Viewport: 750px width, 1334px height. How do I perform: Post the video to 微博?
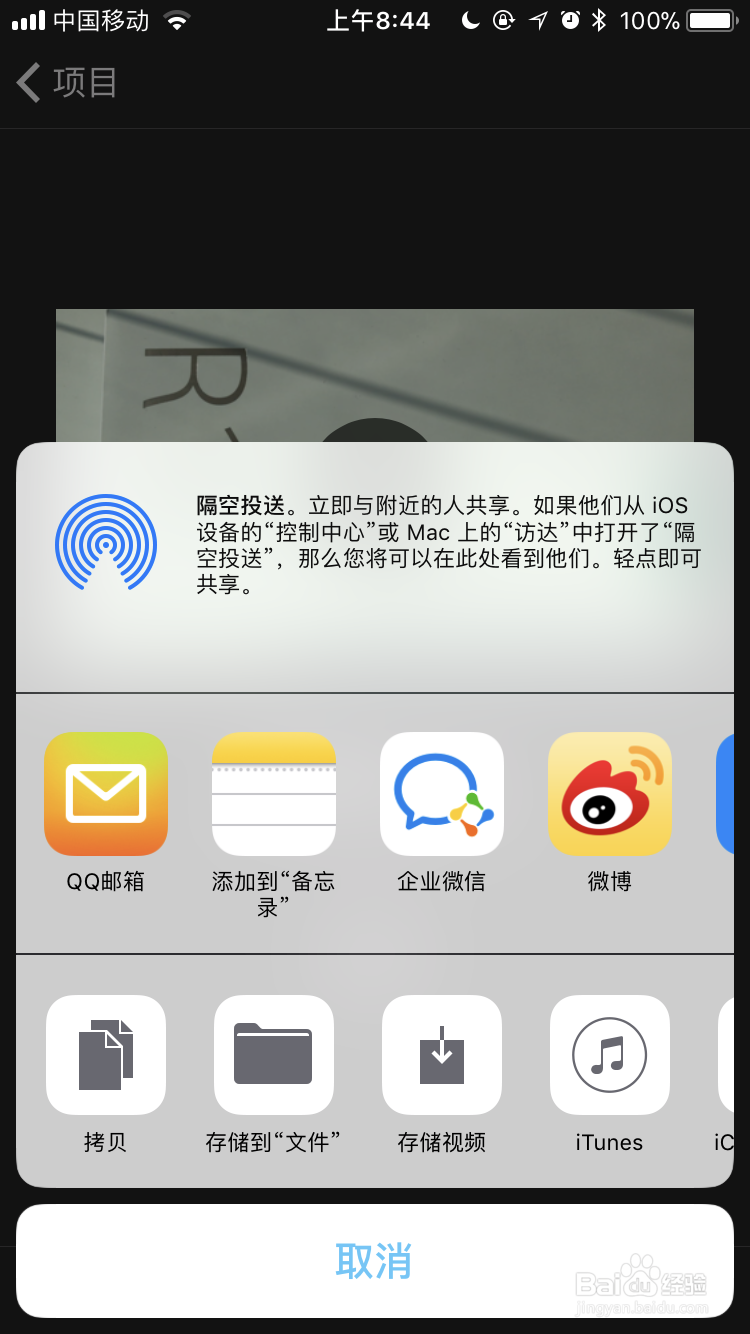[x=609, y=794]
